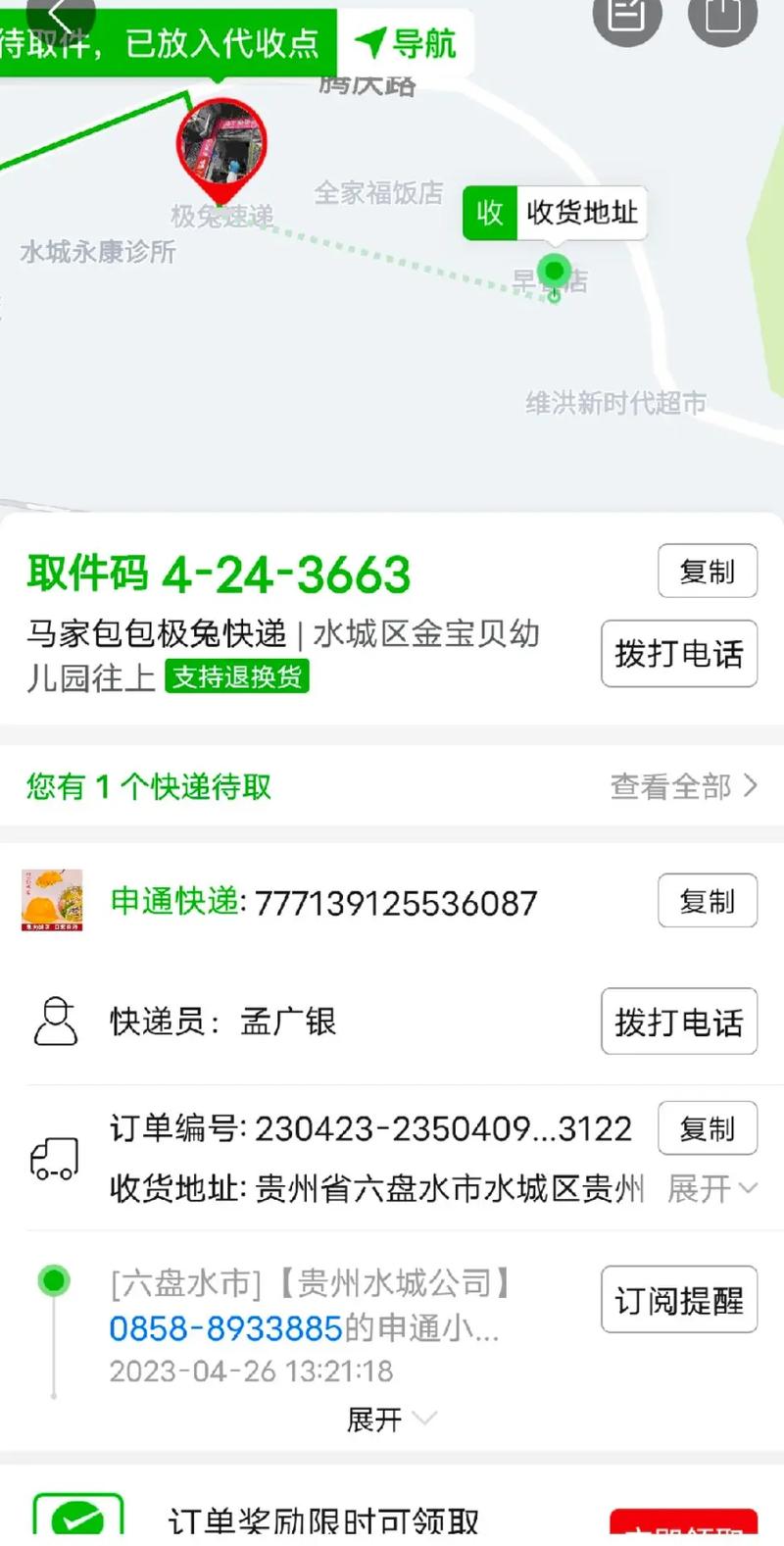
Task: Copy the 申通快递 tracking number
Action: point(708,901)
